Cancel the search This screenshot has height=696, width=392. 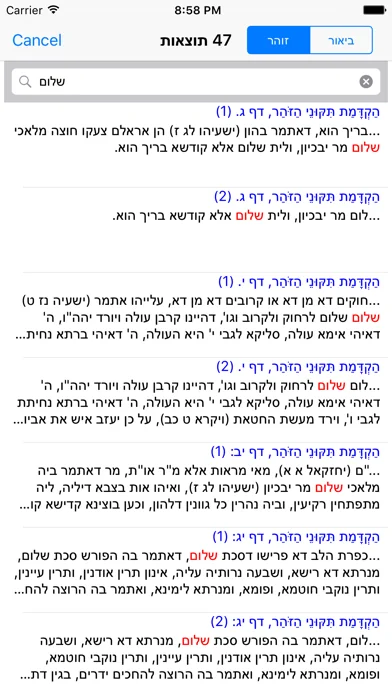tap(37, 40)
